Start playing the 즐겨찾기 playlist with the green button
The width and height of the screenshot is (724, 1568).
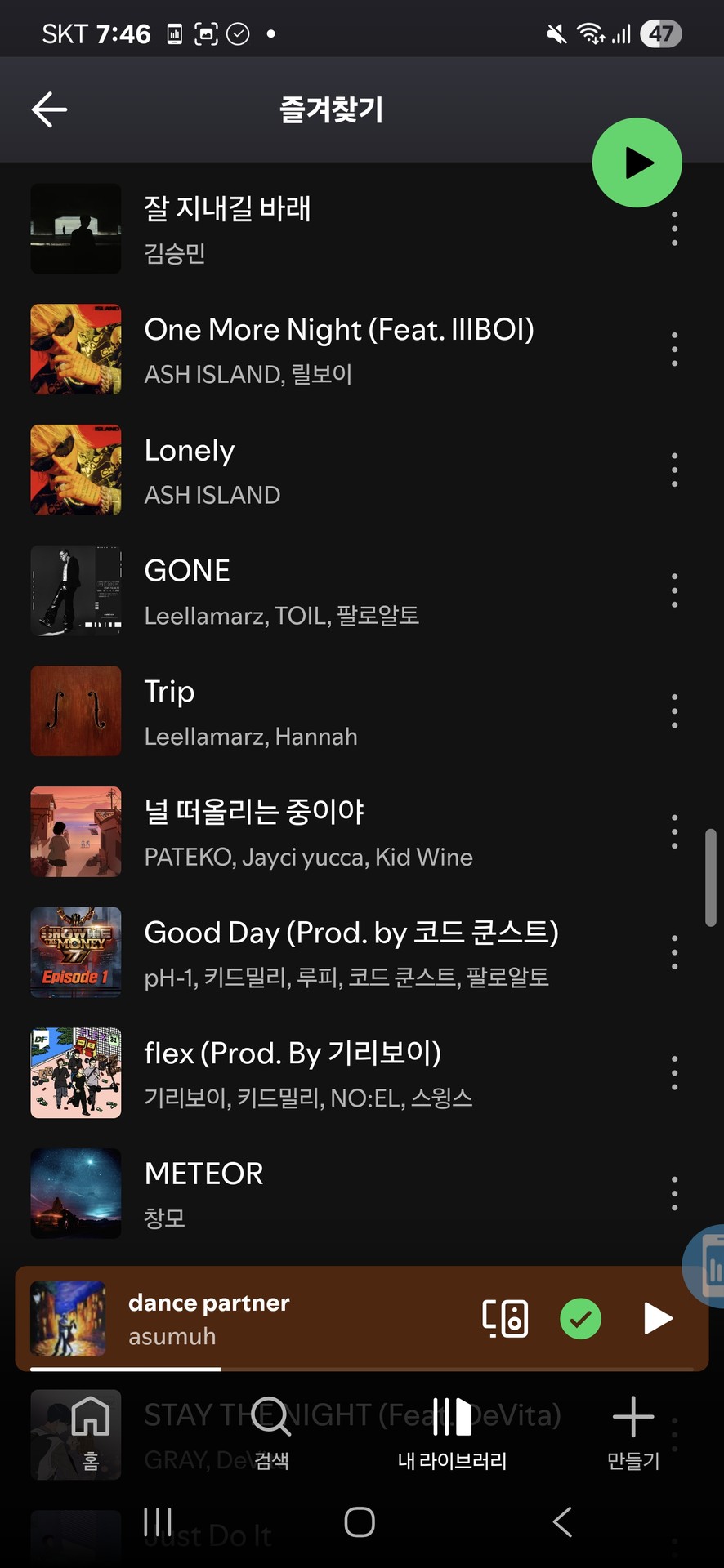(637, 163)
